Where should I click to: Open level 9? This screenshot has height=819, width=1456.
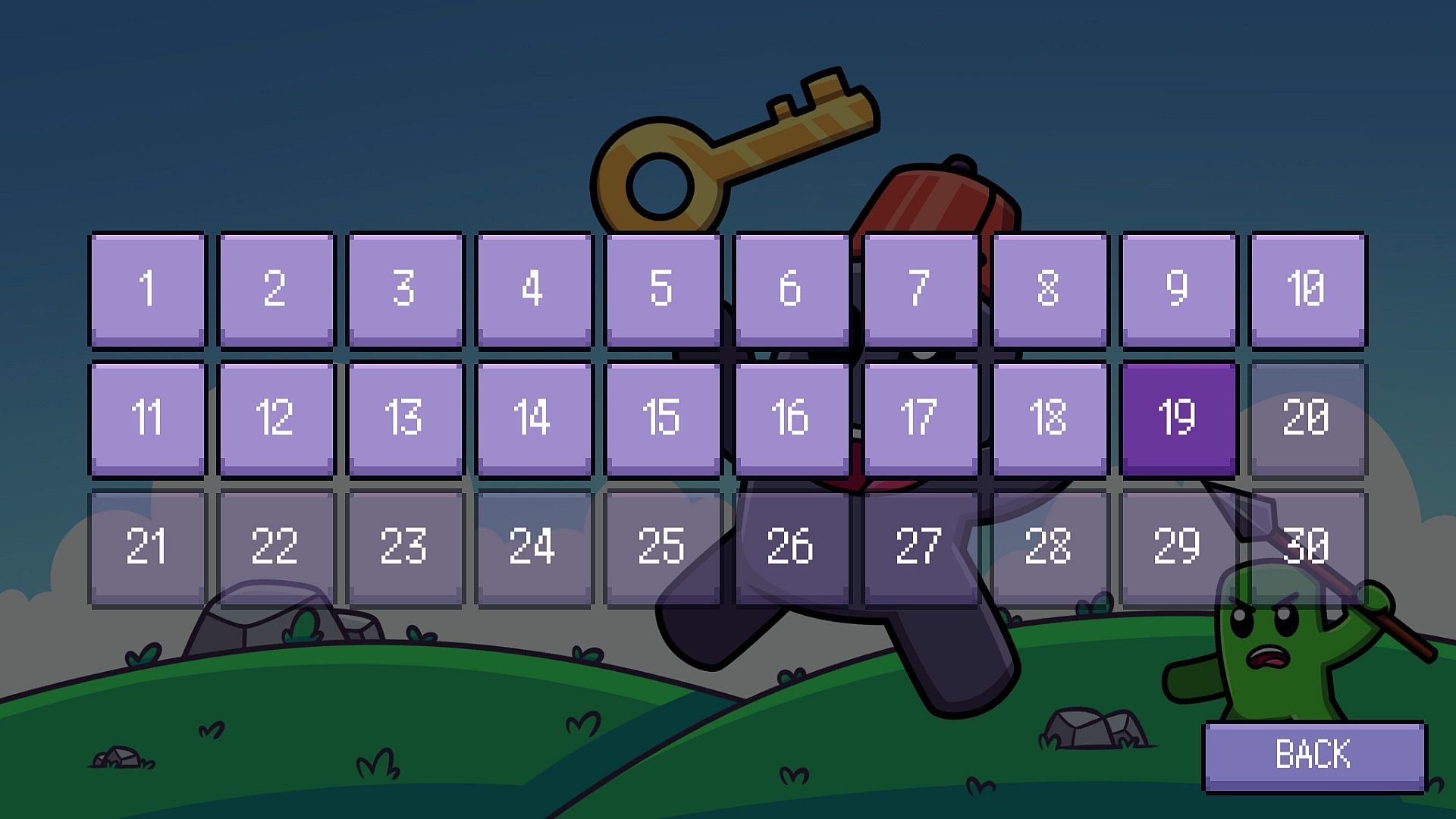(1178, 289)
